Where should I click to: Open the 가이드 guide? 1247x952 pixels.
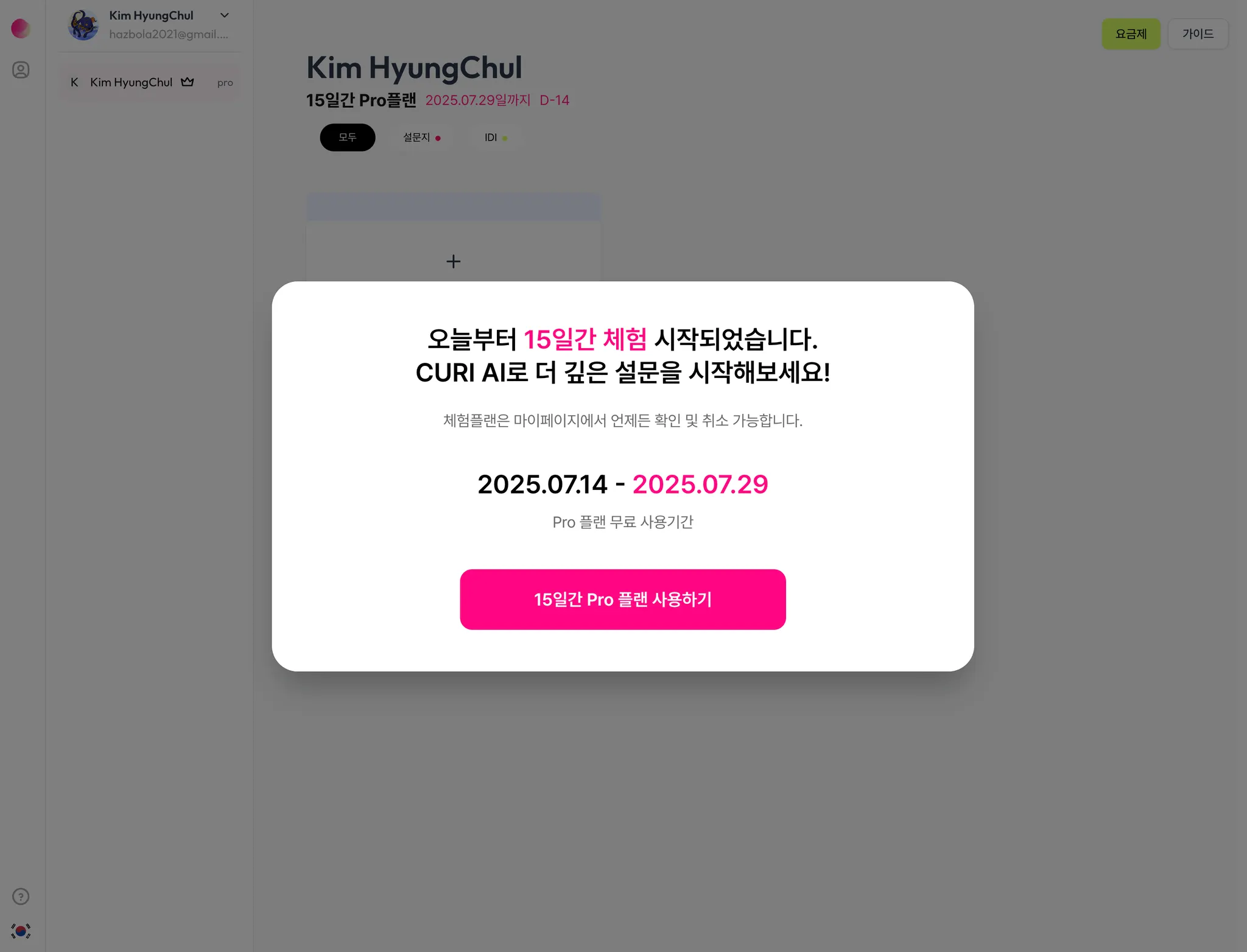tap(1197, 34)
